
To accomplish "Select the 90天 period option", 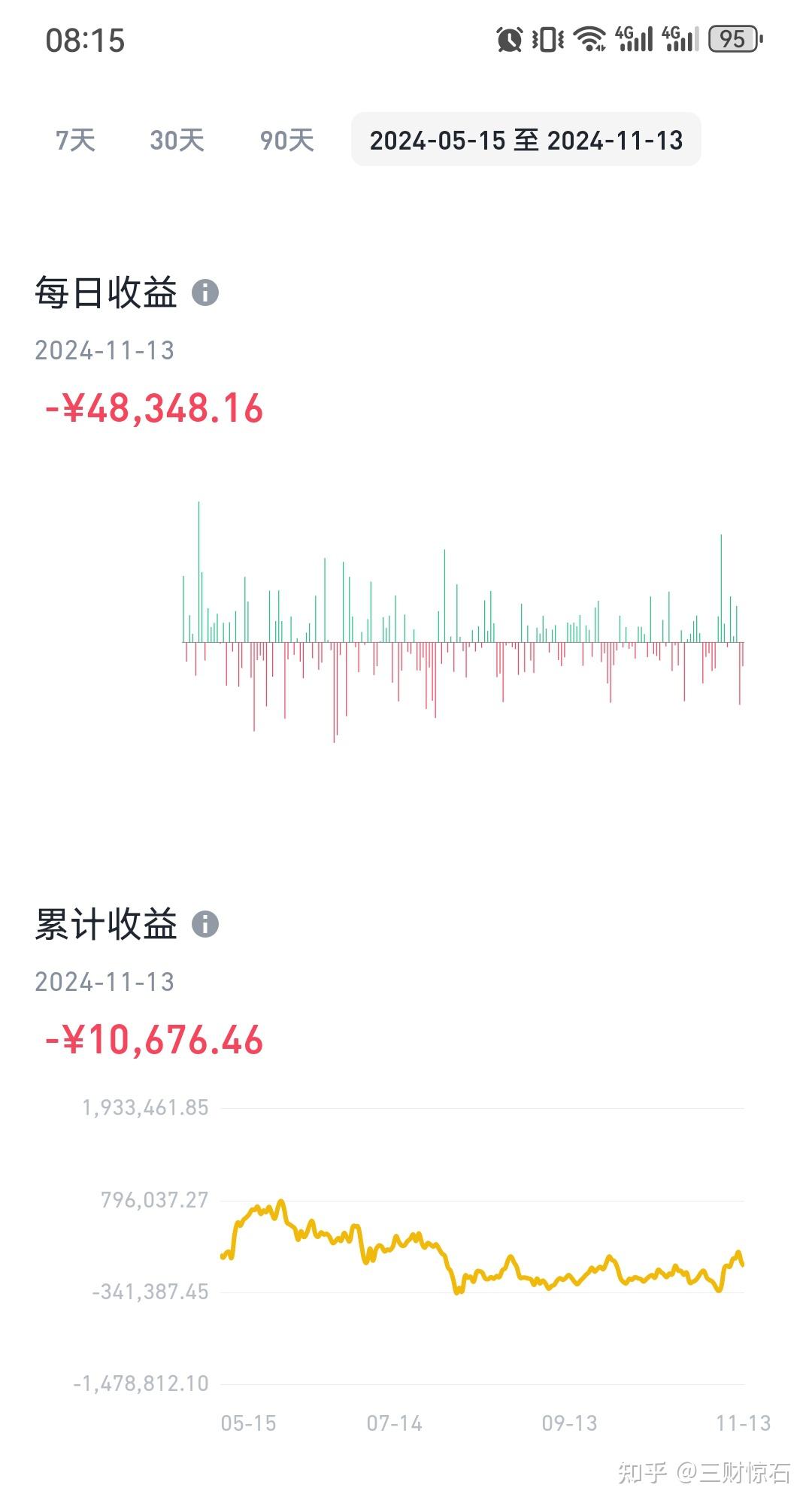I will pyautogui.click(x=288, y=141).
